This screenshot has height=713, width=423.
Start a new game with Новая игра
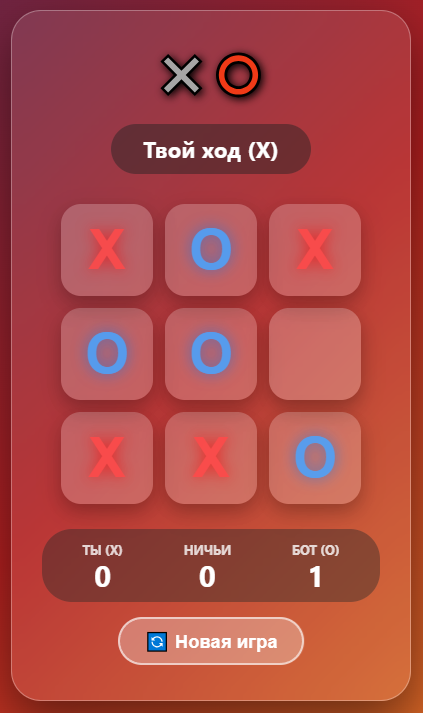click(211, 641)
